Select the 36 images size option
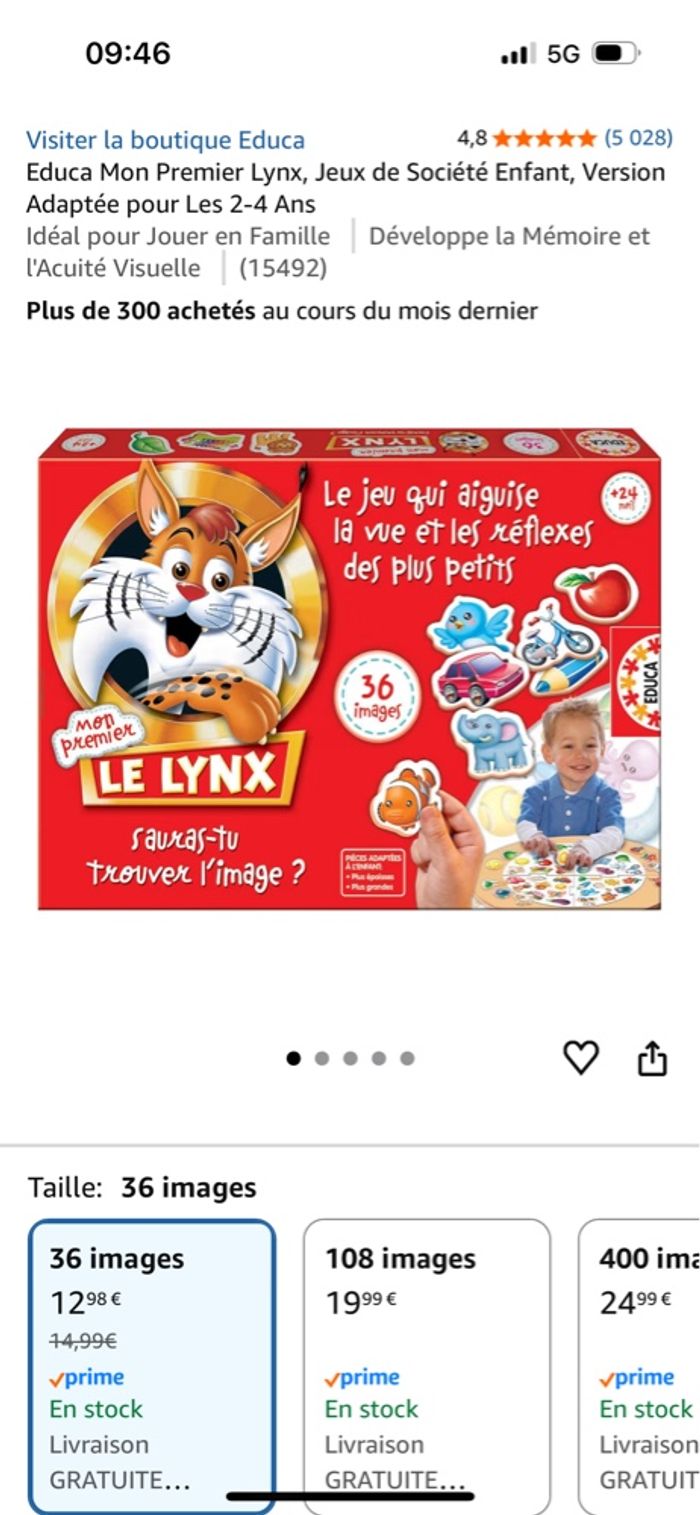700x1515 pixels. click(x=152, y=1365)
